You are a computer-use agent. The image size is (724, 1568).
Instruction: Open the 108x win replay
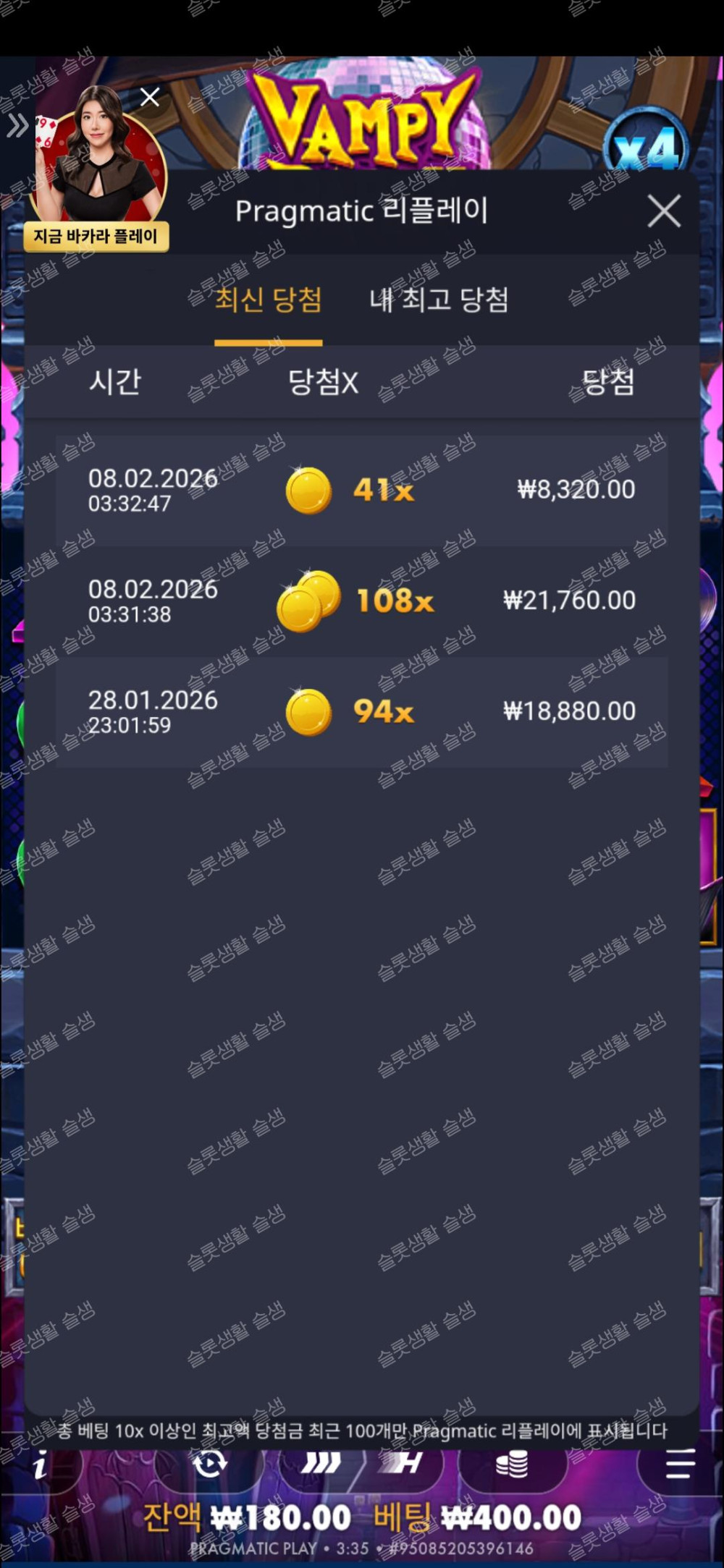pos(361,601)
